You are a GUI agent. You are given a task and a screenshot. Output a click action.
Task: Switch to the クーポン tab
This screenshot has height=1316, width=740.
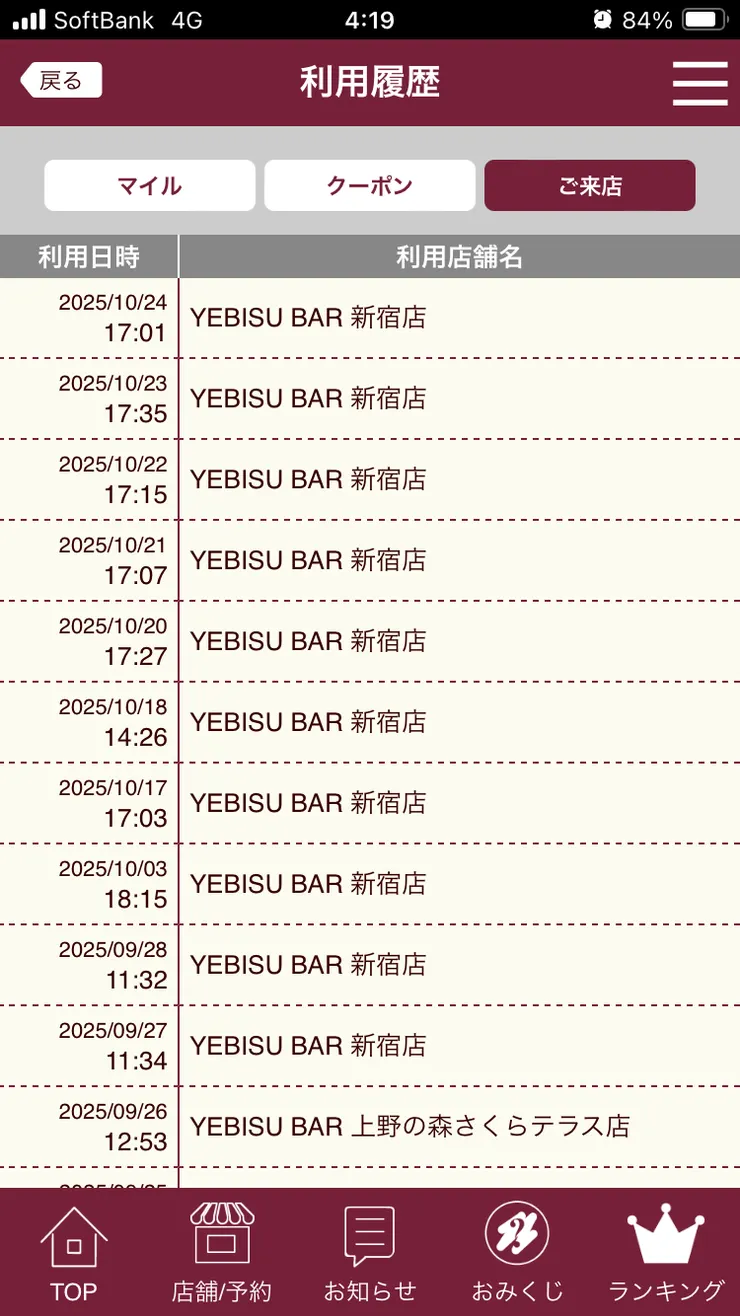pyautogui.click(x=370, y=186)
